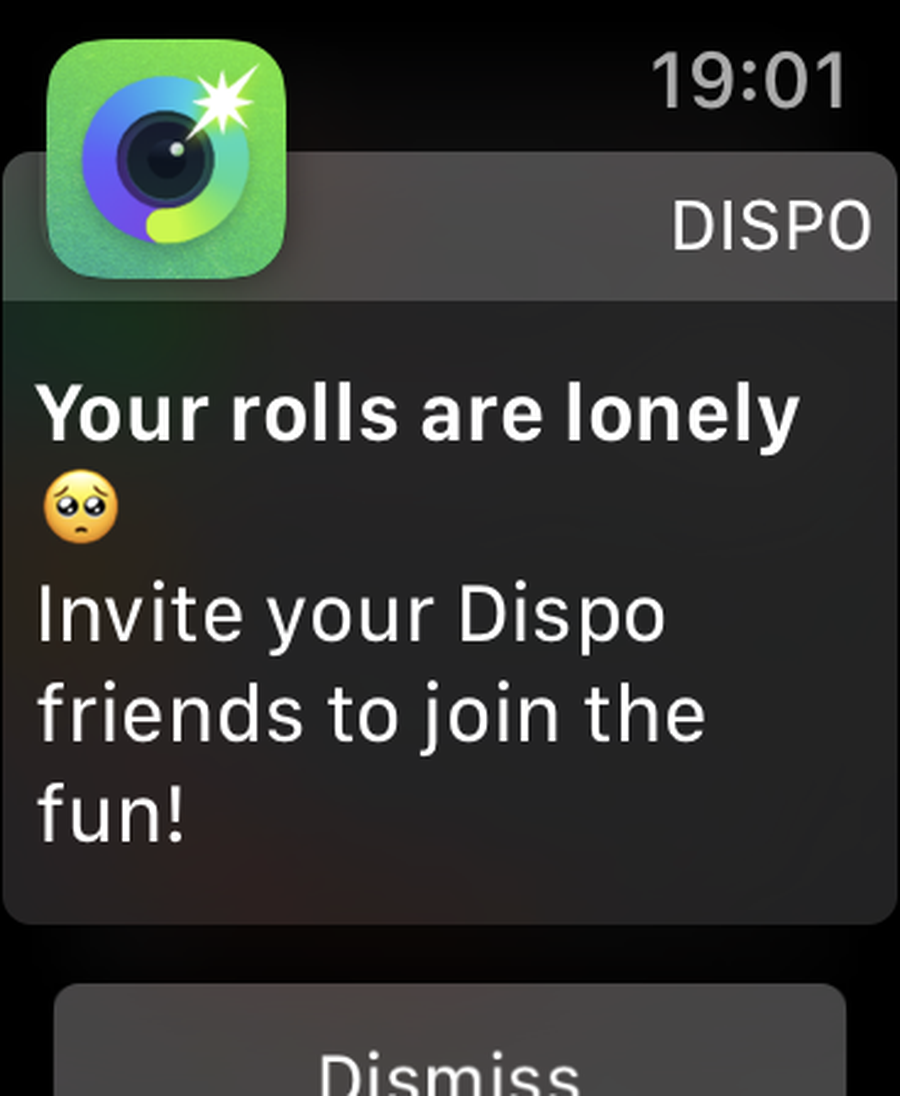Open the 'Your rolls are lonely' notification
The width and height of the screenshot is (900, 1096).
450,610
